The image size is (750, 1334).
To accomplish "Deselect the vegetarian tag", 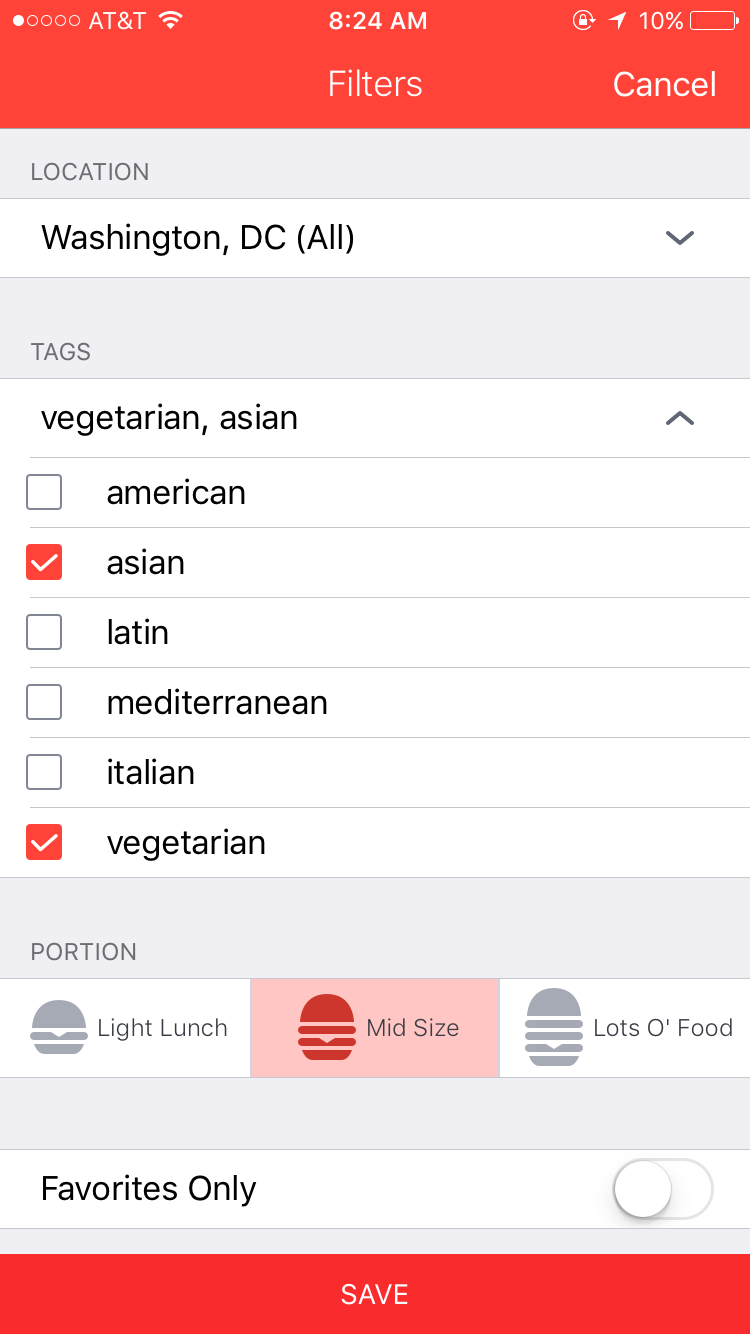I will tap(44, 842).
